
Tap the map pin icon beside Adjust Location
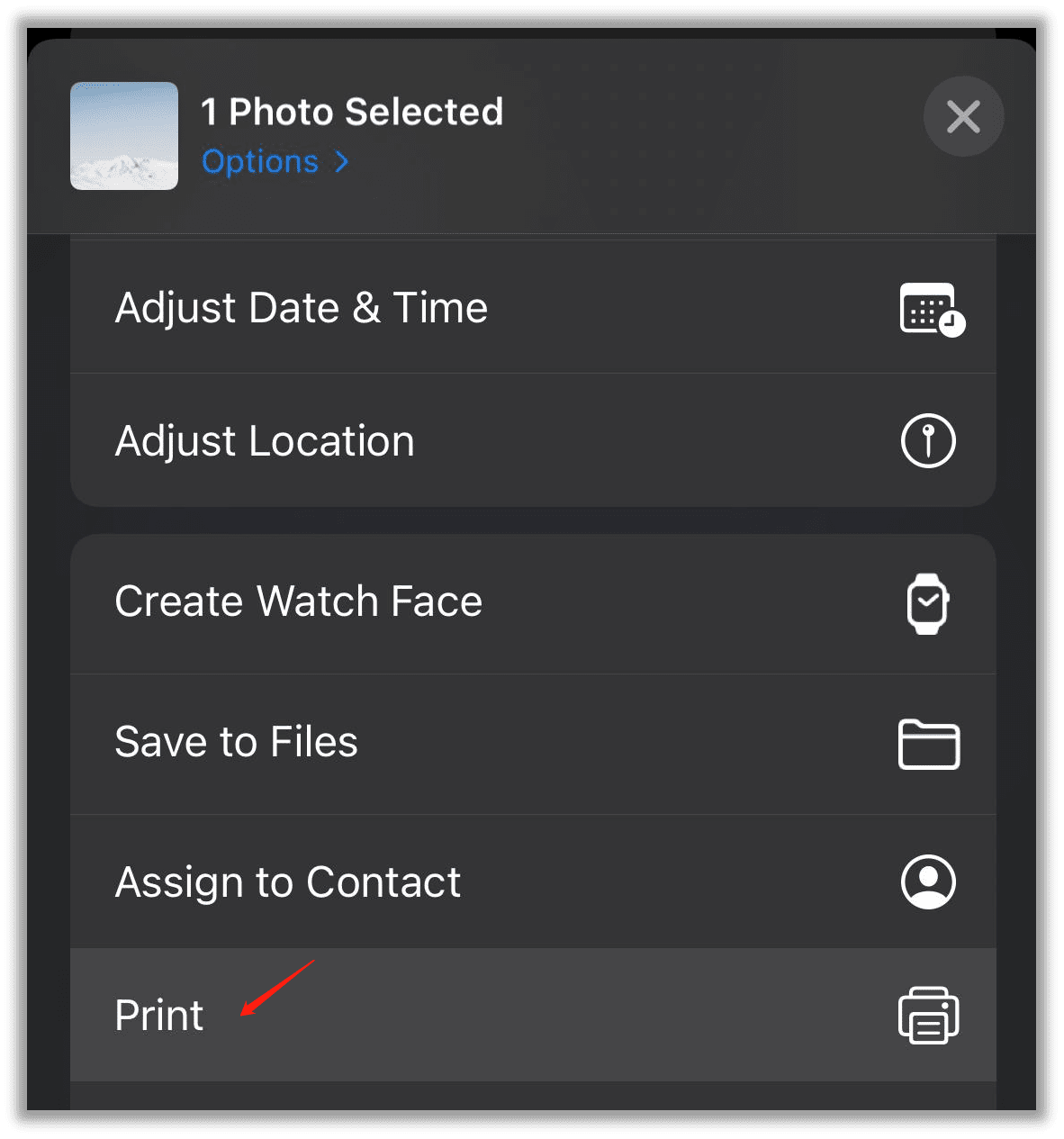928,440
